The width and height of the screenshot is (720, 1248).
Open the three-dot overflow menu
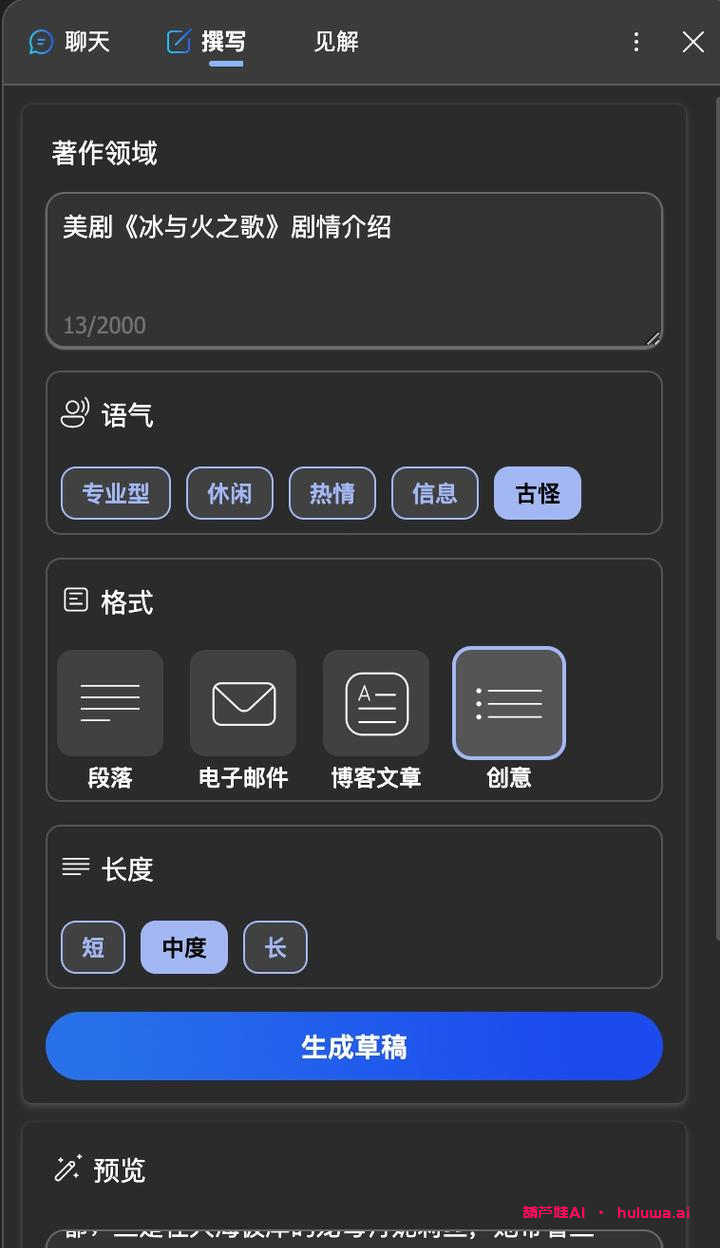[636, 42]
